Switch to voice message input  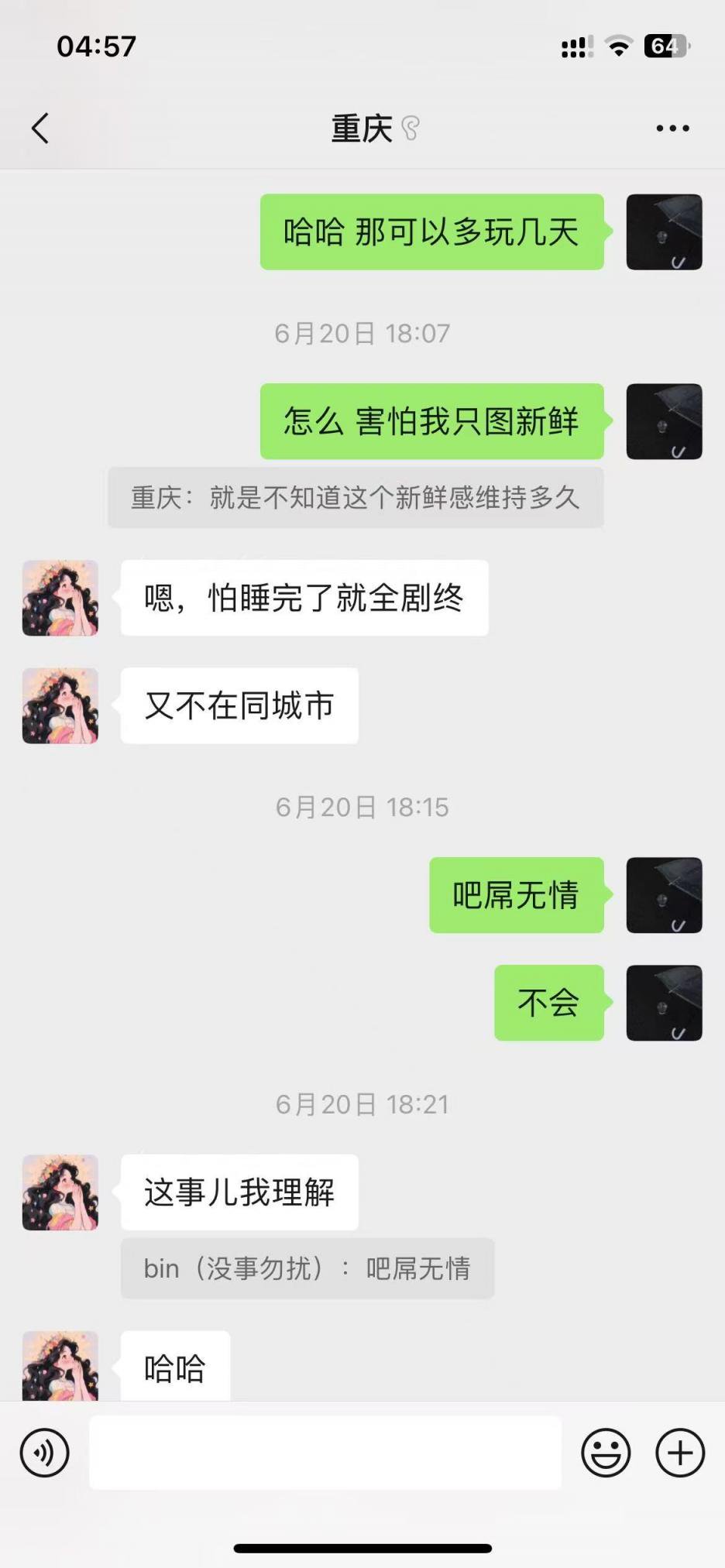point(45,1453)
